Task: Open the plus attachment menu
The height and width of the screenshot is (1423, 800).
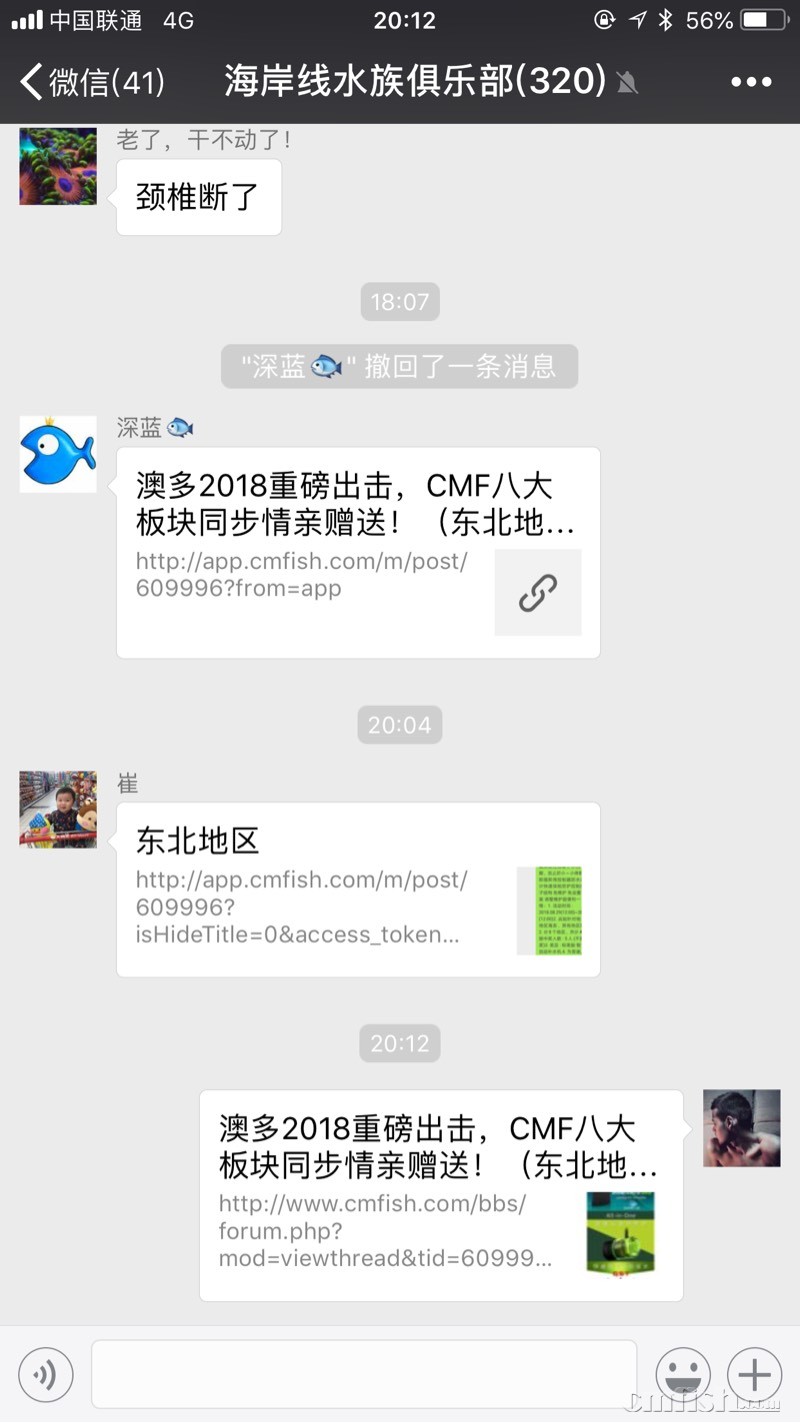Action: 754,1375
